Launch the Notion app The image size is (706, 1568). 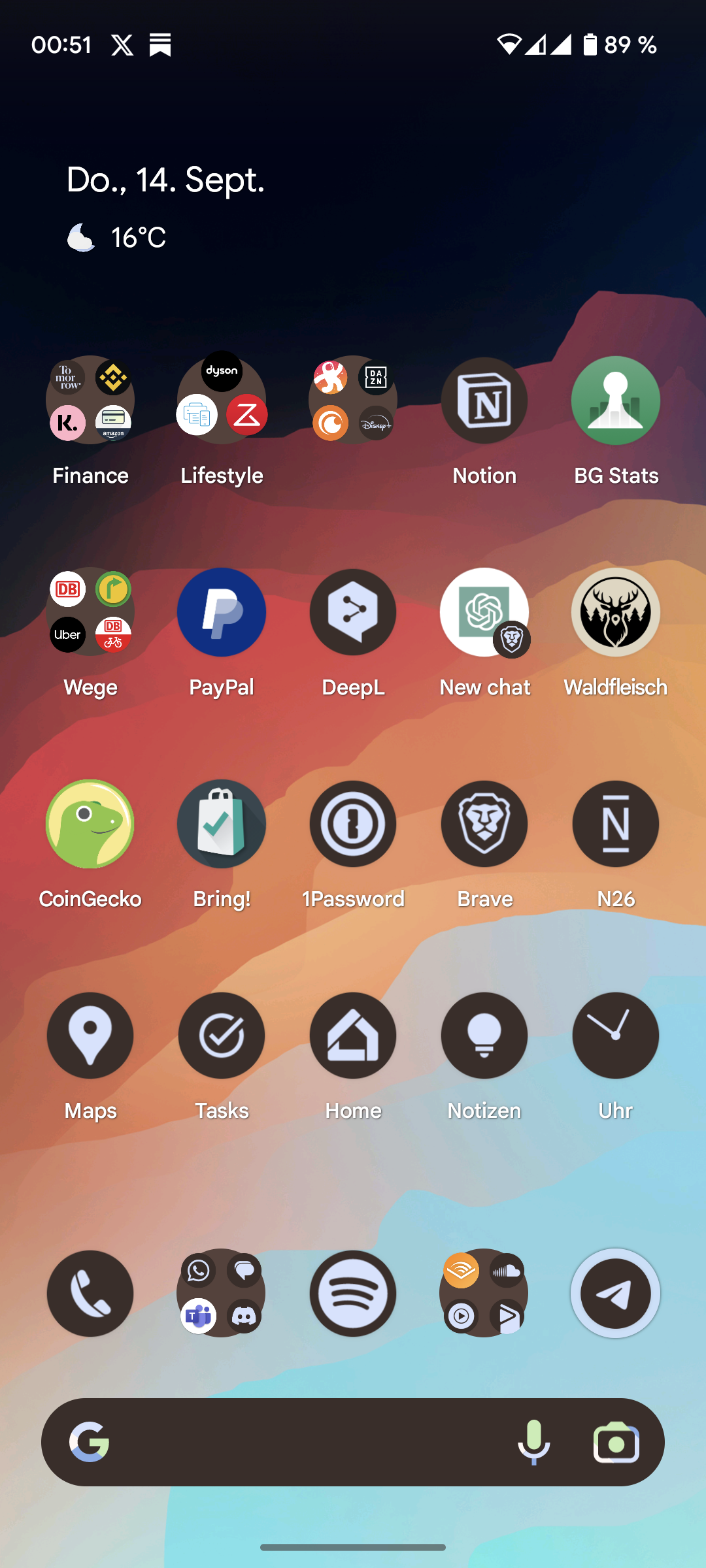coord(484,400)
